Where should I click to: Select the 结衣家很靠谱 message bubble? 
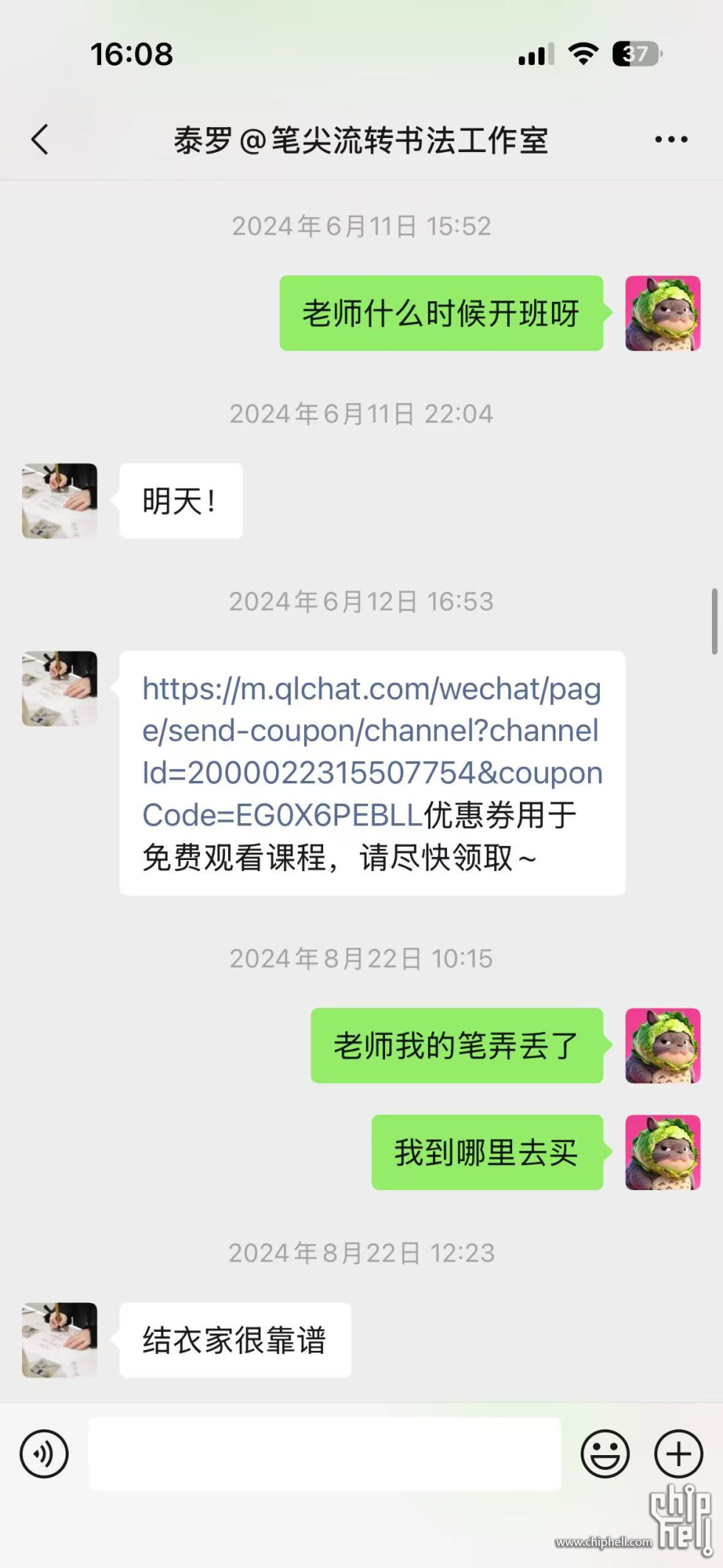[x=235, y=1341]
